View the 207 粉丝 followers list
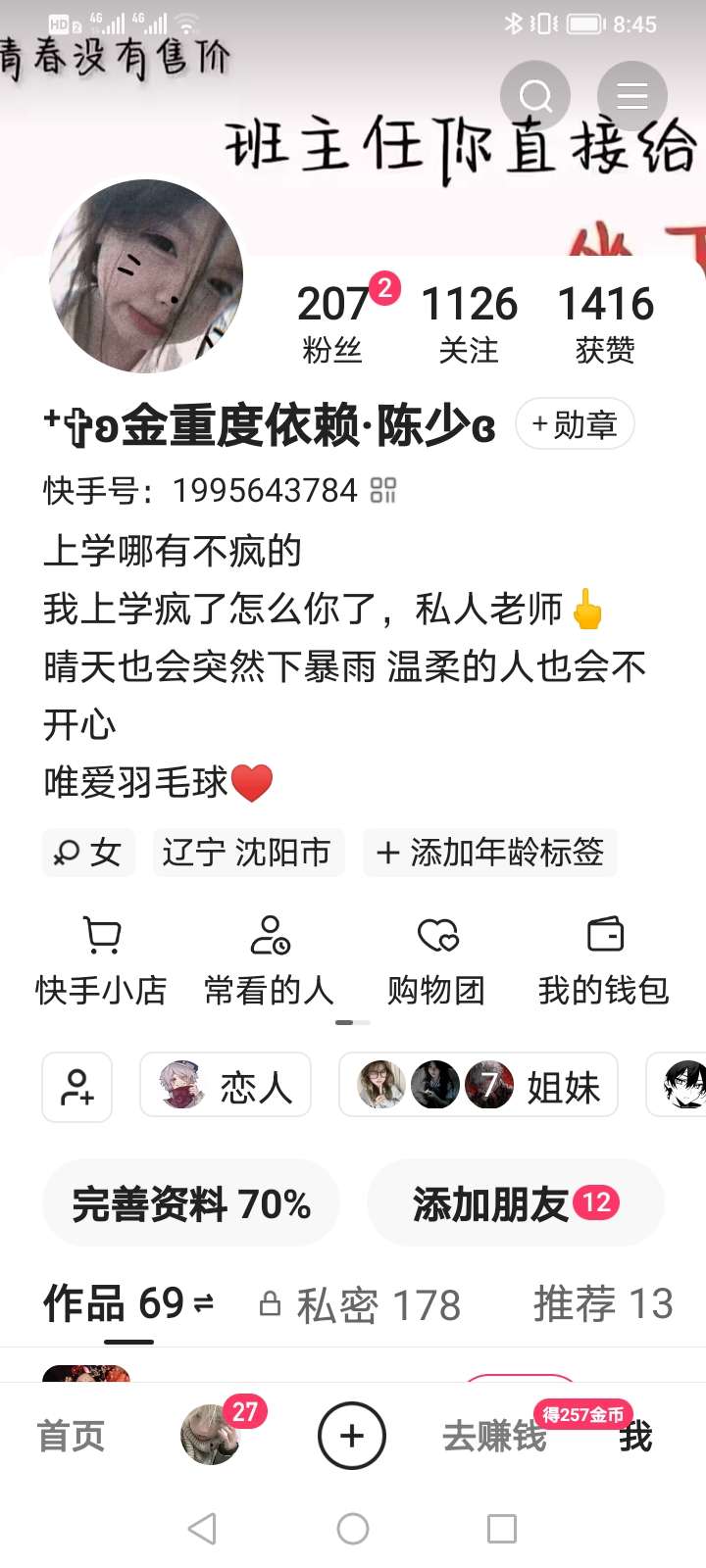This screenshot has height=1568, width=706. click(x=333, y=323)
